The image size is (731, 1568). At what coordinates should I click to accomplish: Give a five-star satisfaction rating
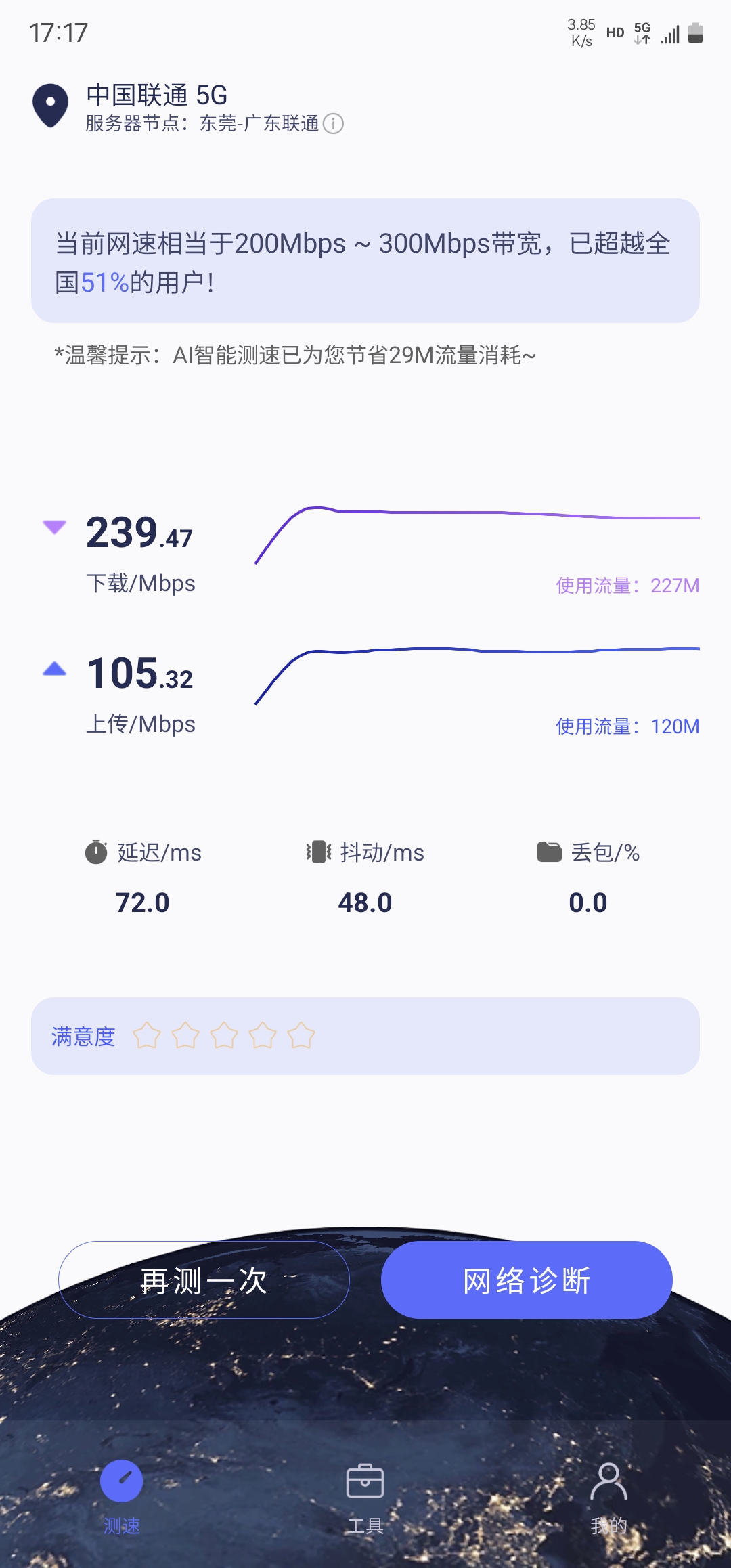(301, 1036)
